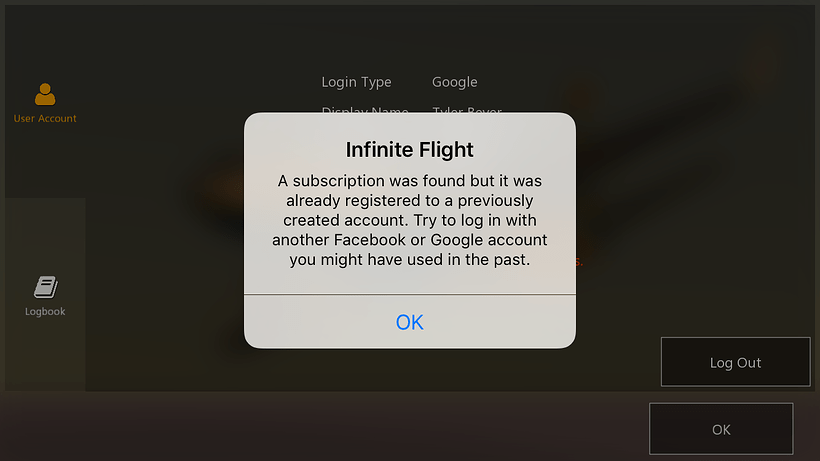Image resolution: width=820 pixels, height=461 pixels.
Task: Tap the Log Out button
Action: [x=735, y=362]
